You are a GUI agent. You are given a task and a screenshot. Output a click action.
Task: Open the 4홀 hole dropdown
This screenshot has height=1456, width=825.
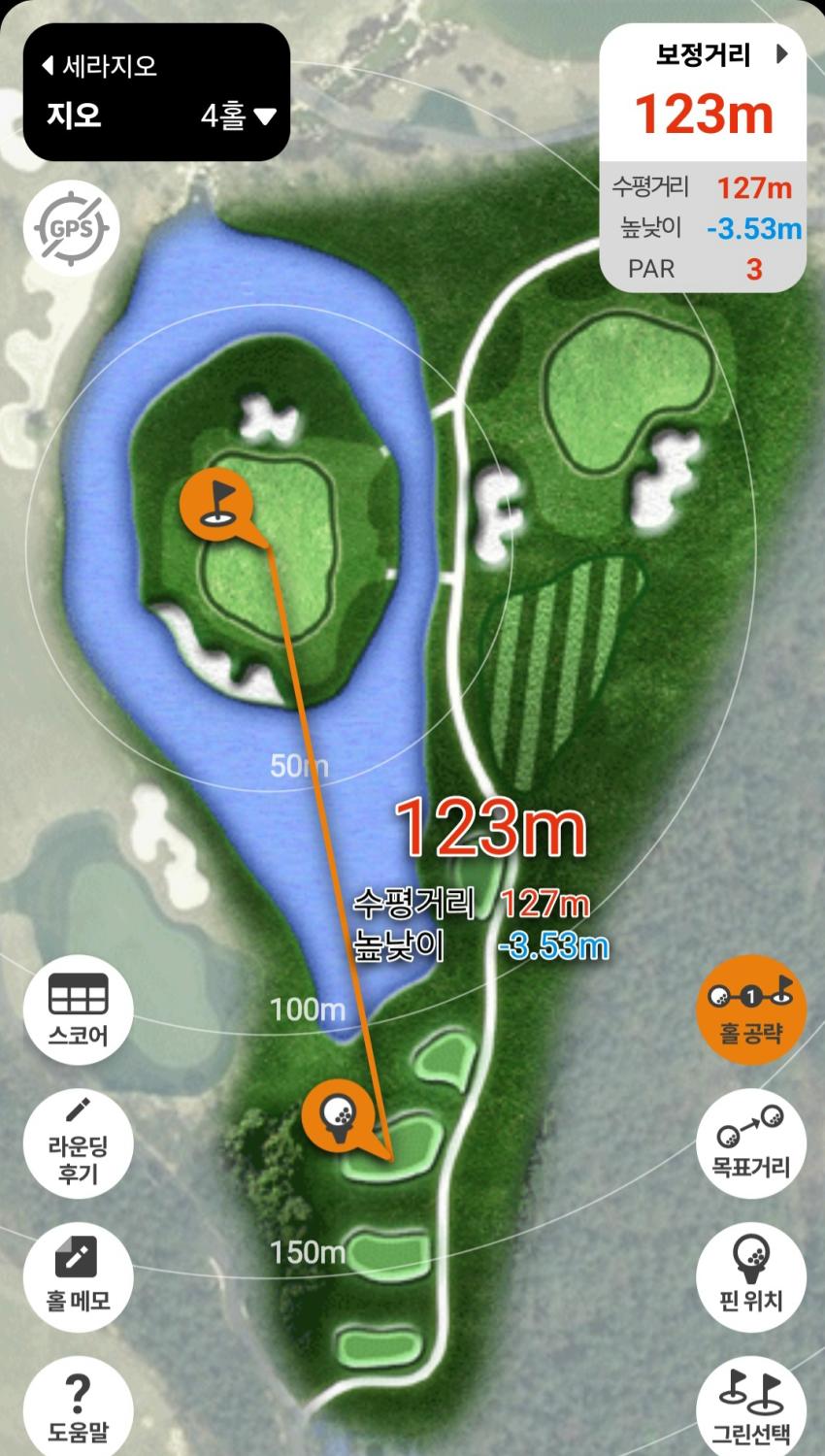coord(238,116)
